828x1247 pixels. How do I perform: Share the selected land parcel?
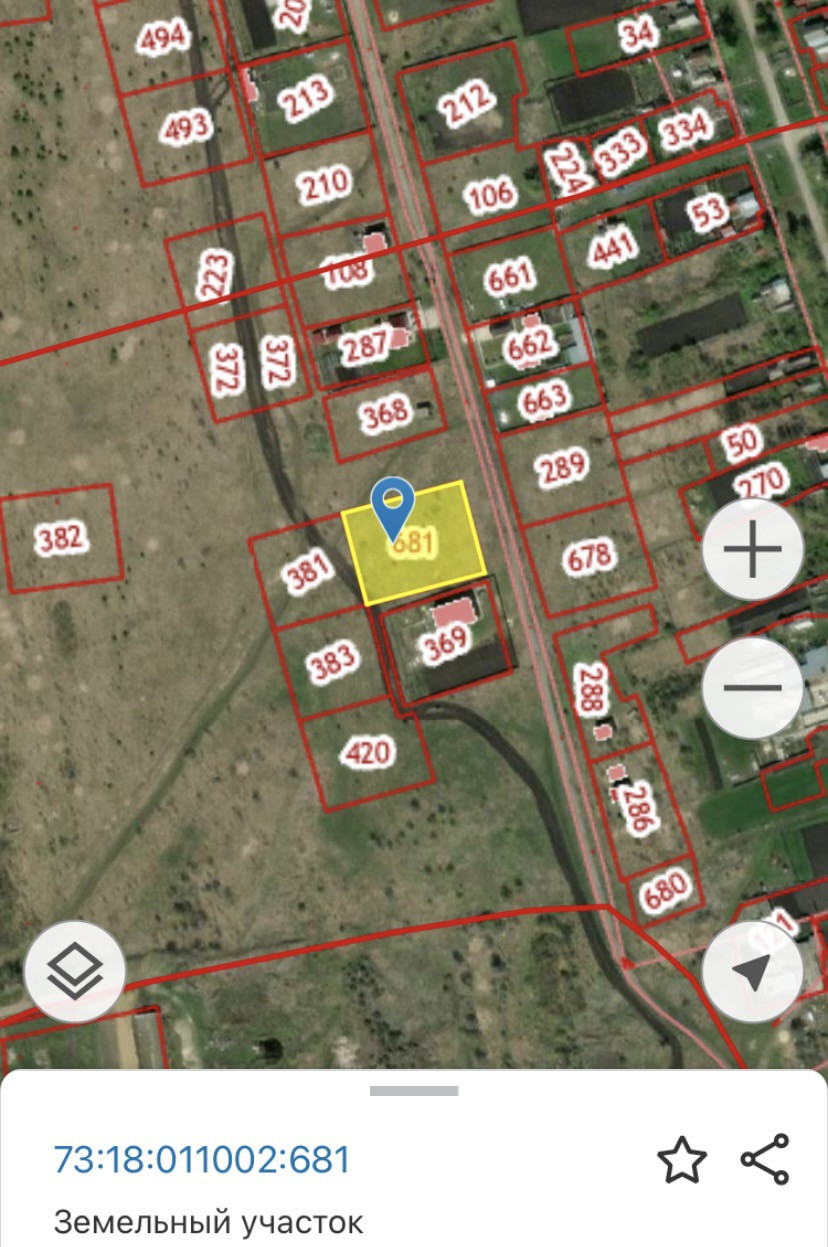point(765,1160)
